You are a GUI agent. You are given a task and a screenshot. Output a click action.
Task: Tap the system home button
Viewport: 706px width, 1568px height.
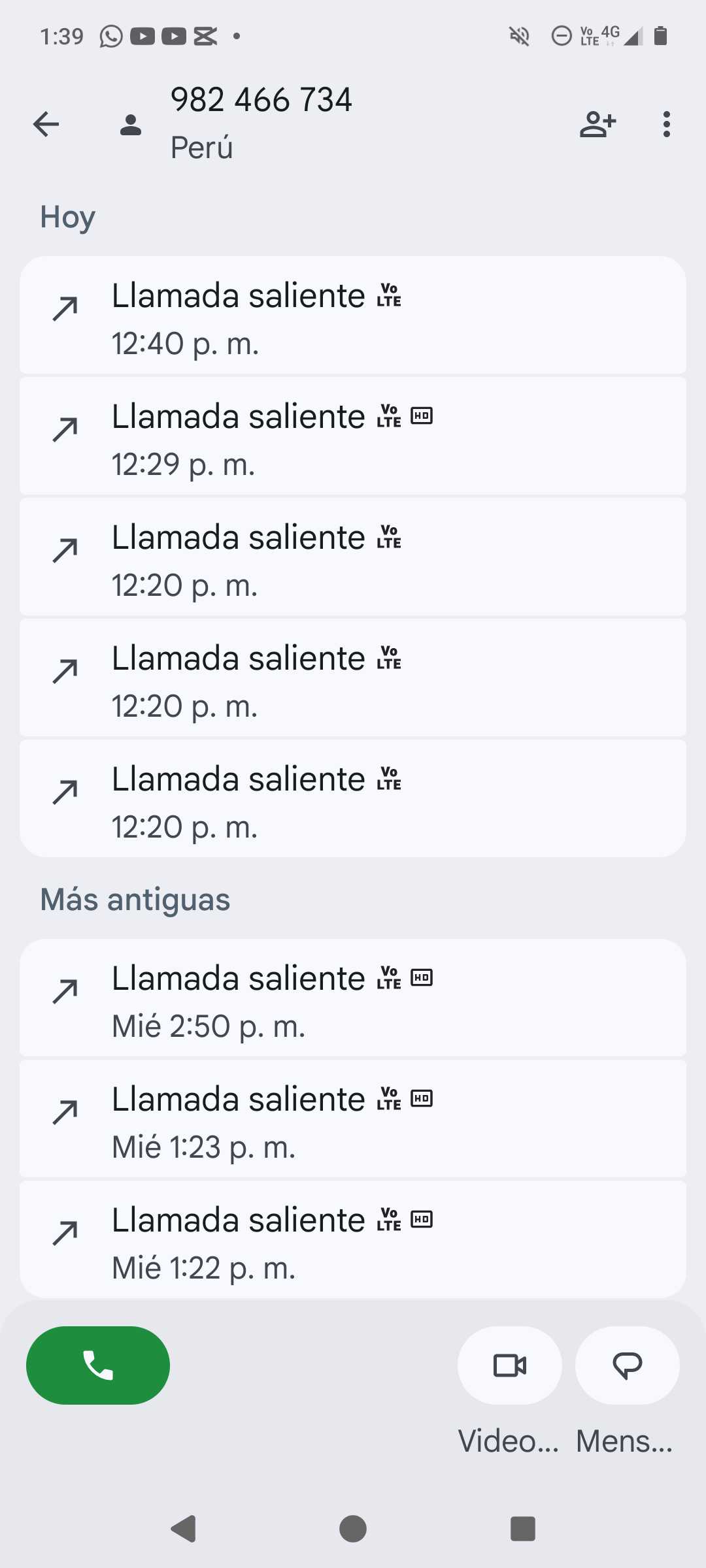click(353, 1529)
